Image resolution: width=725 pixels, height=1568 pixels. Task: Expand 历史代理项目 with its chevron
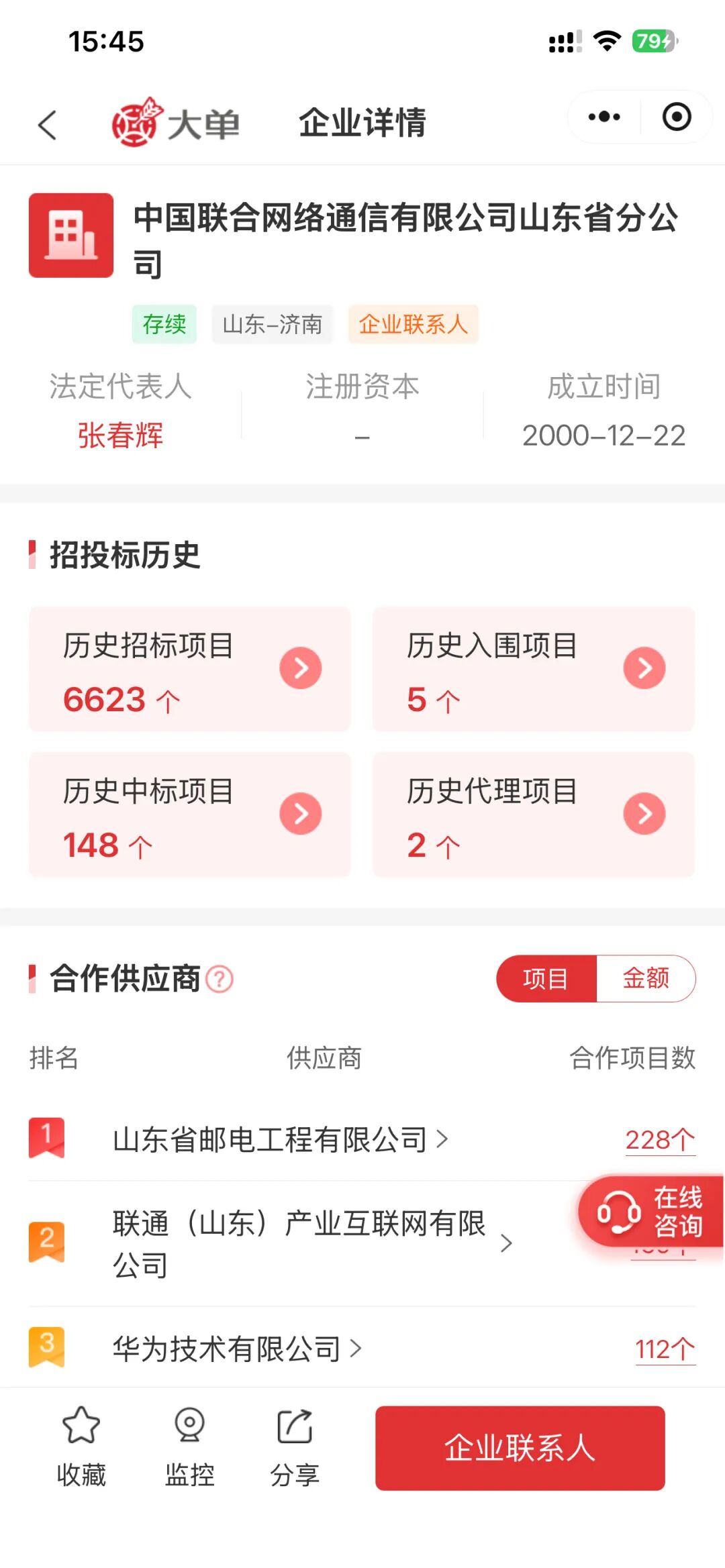tap(644, 815)
